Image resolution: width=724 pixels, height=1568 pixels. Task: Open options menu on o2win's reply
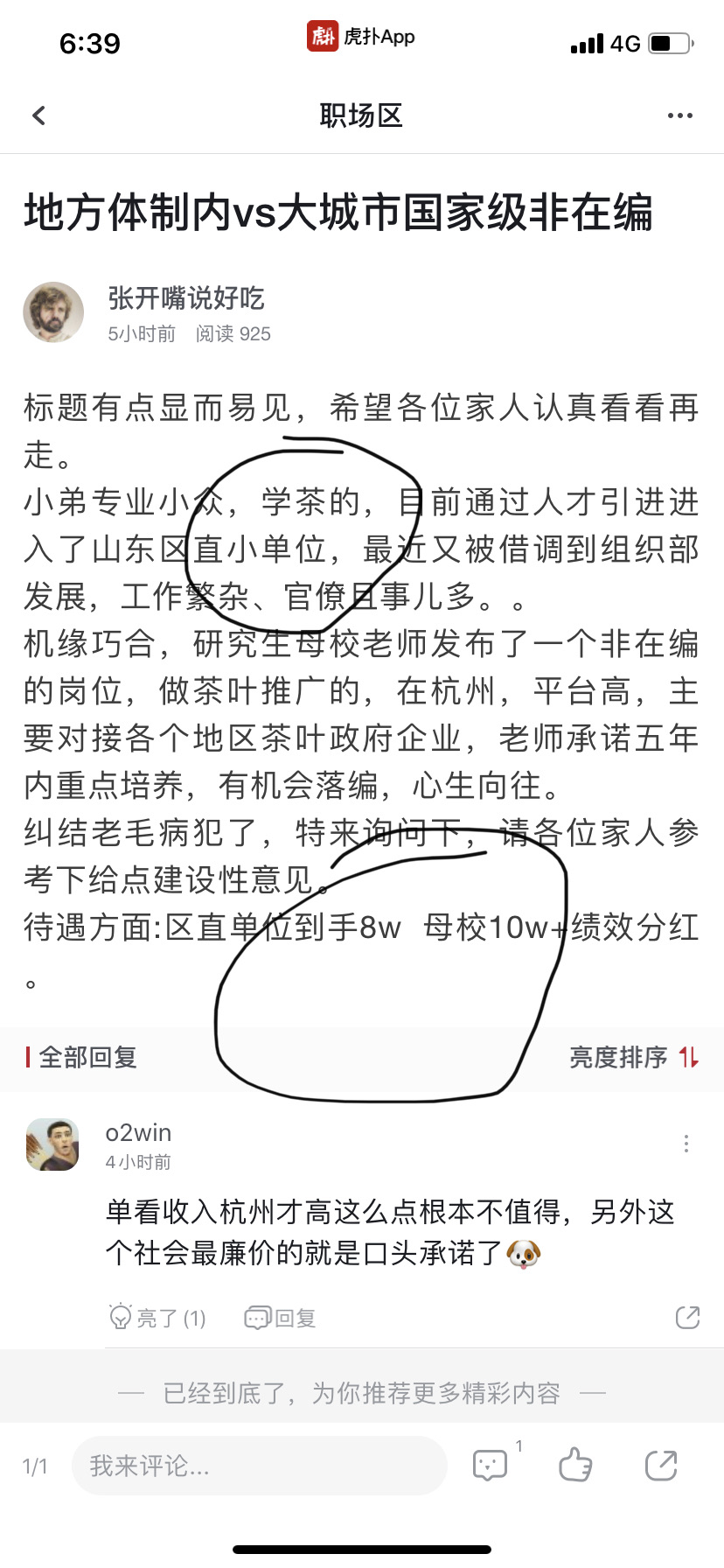point(686,1143)
